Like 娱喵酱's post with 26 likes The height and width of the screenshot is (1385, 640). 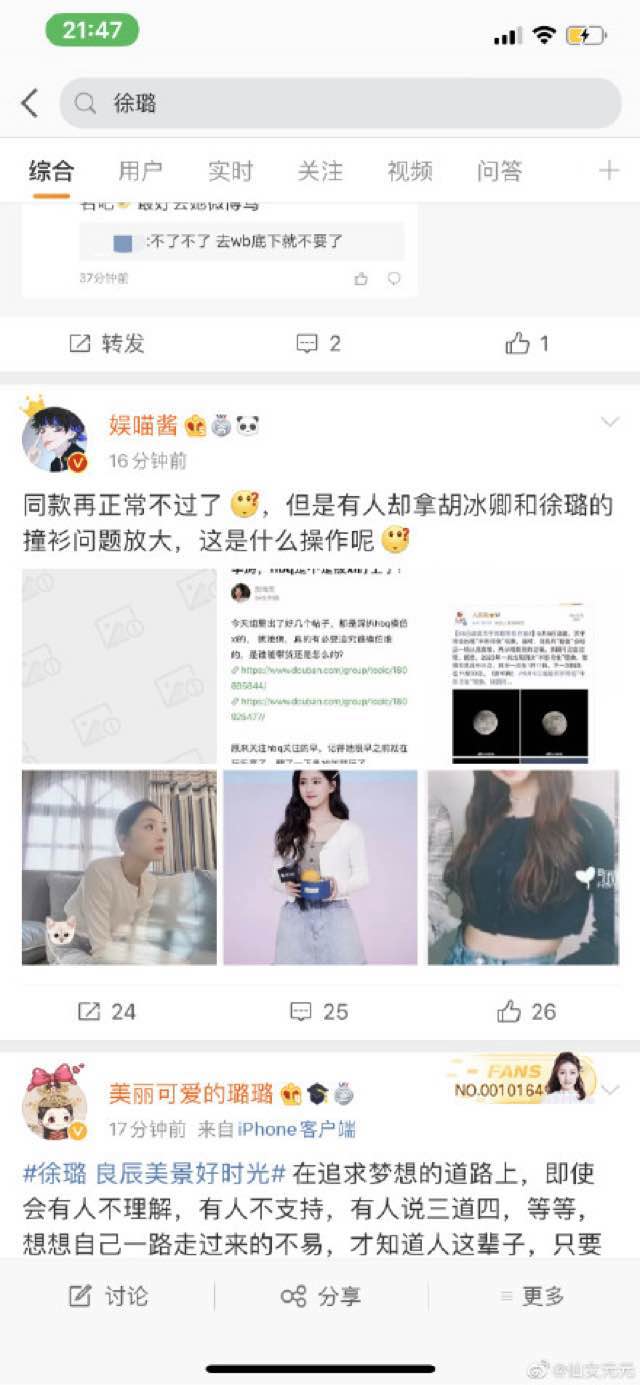526,1011
